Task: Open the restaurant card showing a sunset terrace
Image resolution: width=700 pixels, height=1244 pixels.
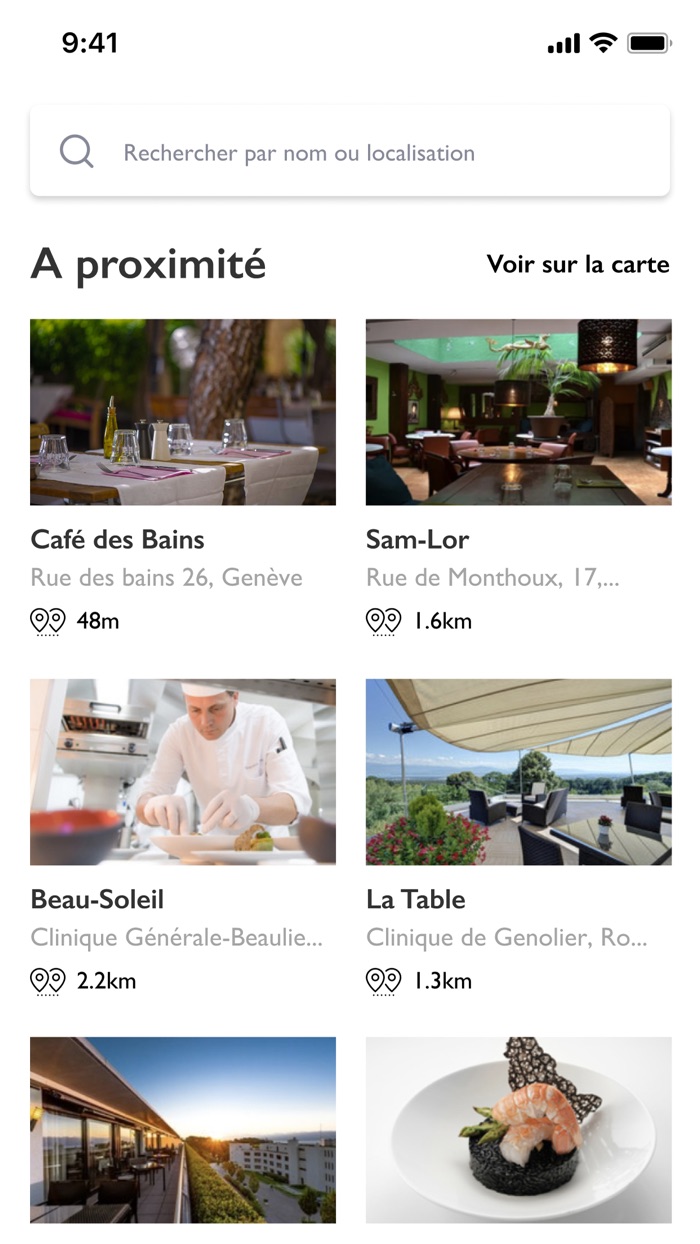Action: point(183,1130)
